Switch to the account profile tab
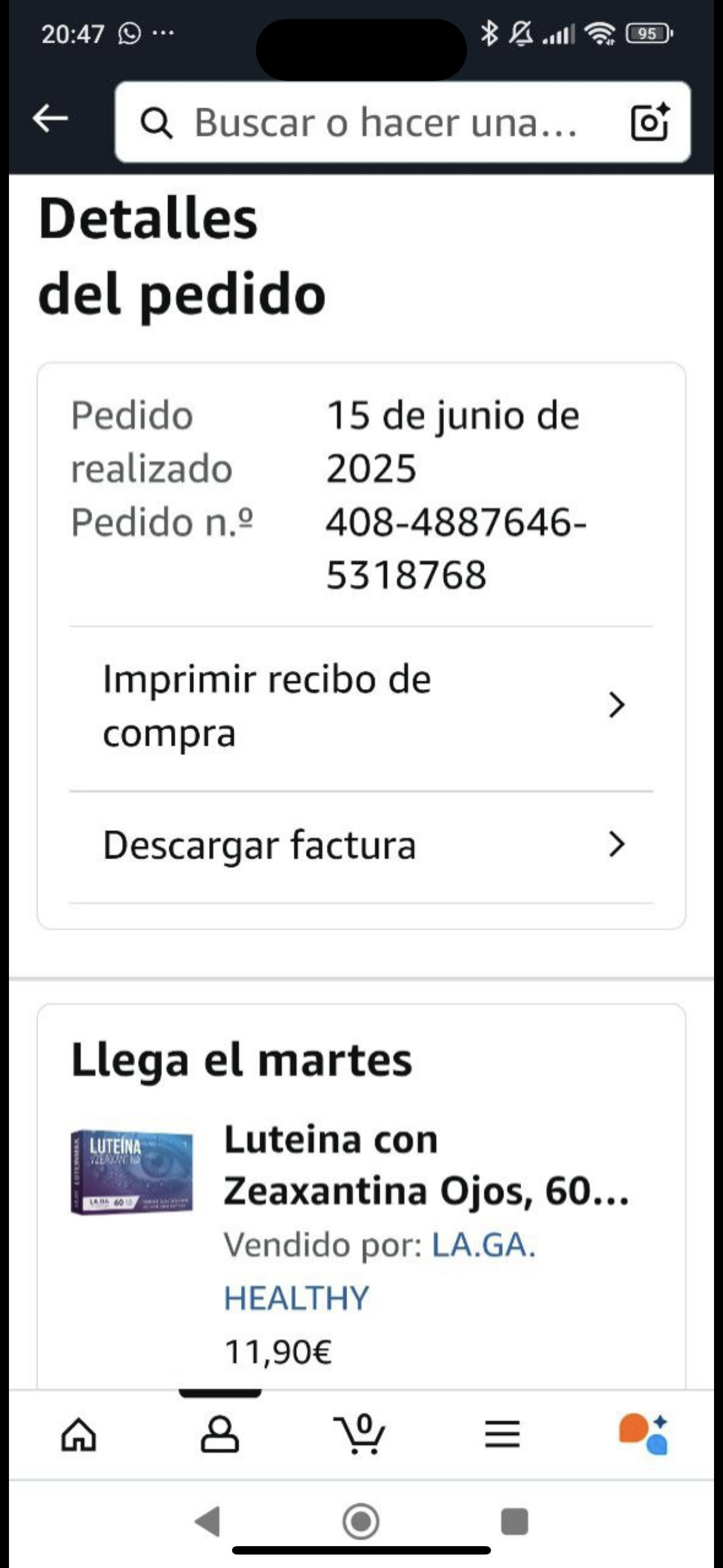The height and width of the screenshot is (1568, 723). pos(220,1434)
